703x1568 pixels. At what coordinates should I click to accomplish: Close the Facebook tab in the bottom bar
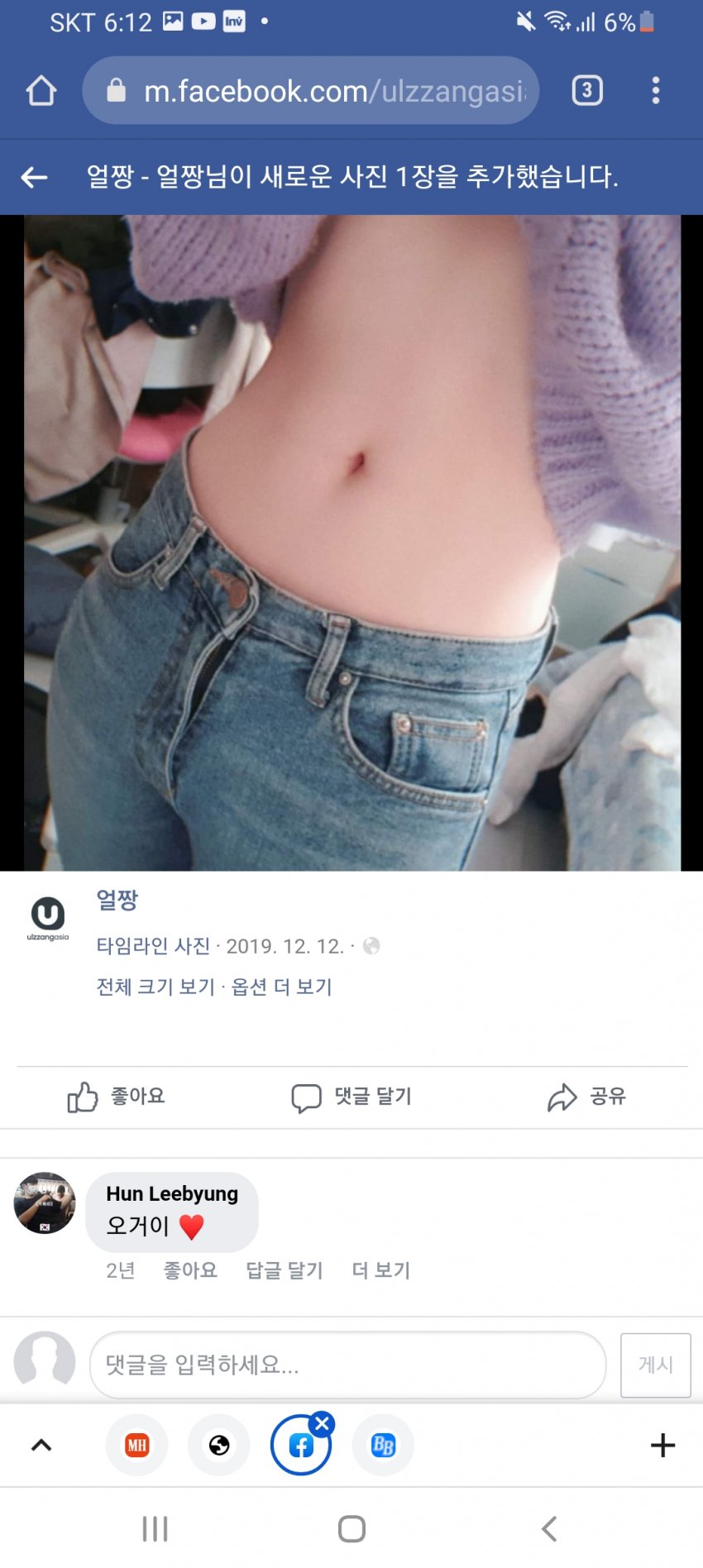click(323, 1423)
